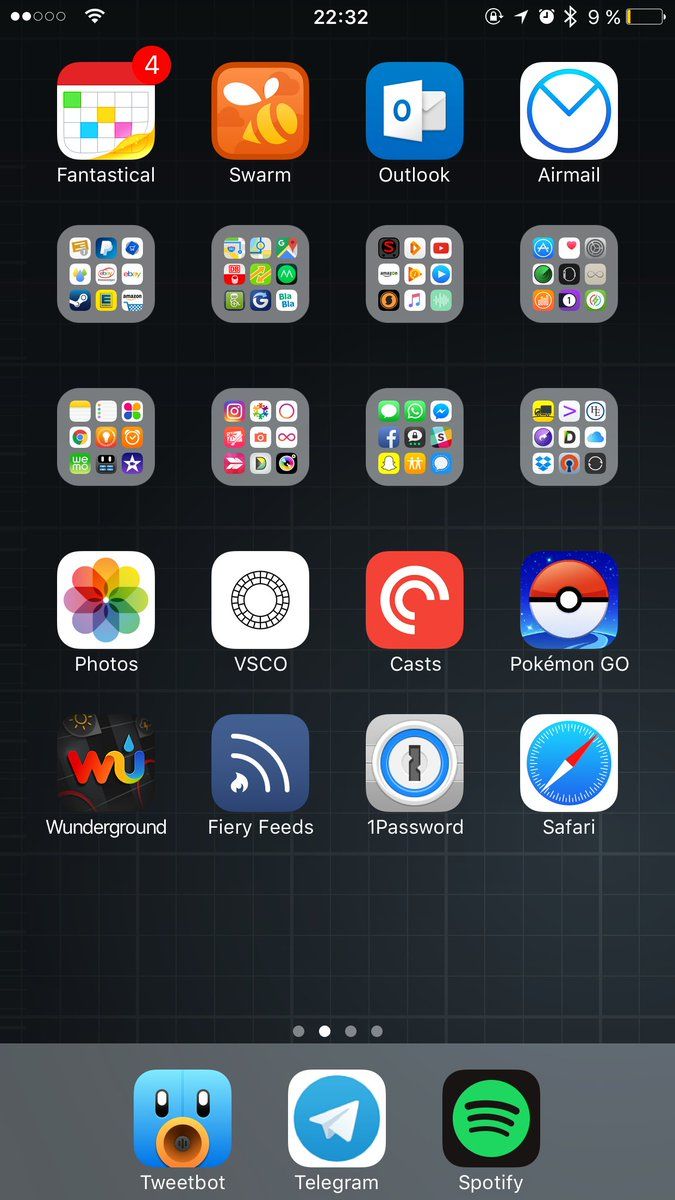The width and height of the screenshot is (675, 1200).
Task: Open 1Password
Action: (414, 763)
